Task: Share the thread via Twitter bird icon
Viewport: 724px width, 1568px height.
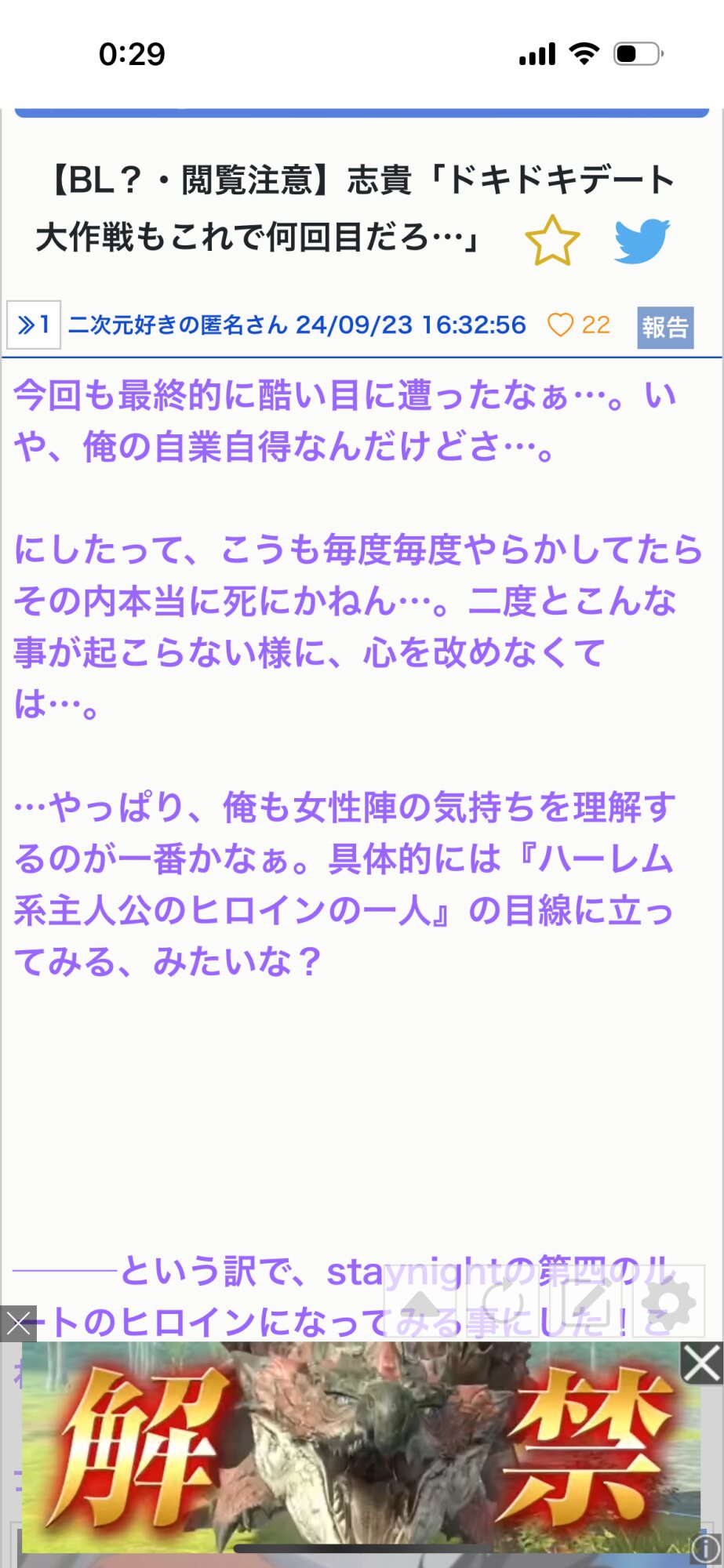Action: (x=642, y=240)
